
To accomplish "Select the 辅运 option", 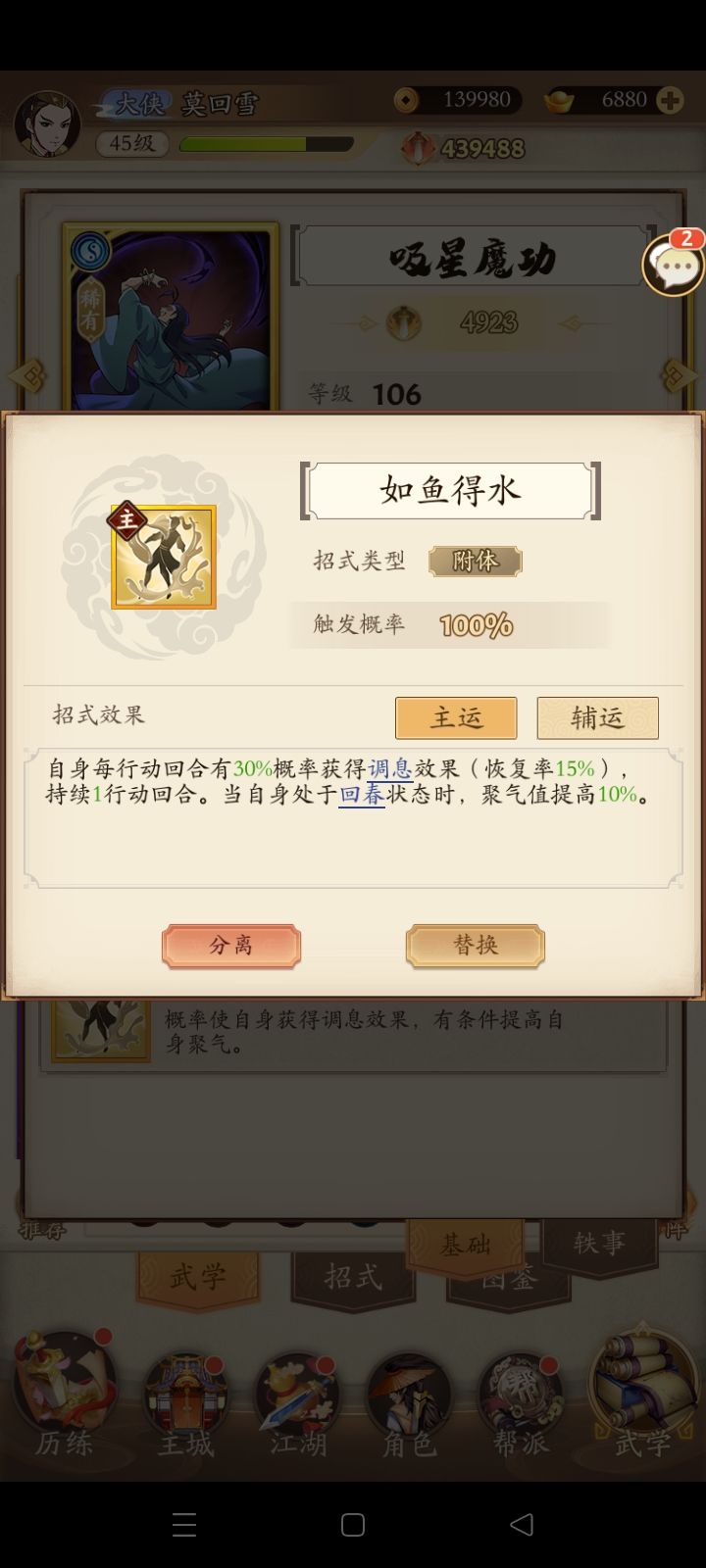I will [596, 718].
